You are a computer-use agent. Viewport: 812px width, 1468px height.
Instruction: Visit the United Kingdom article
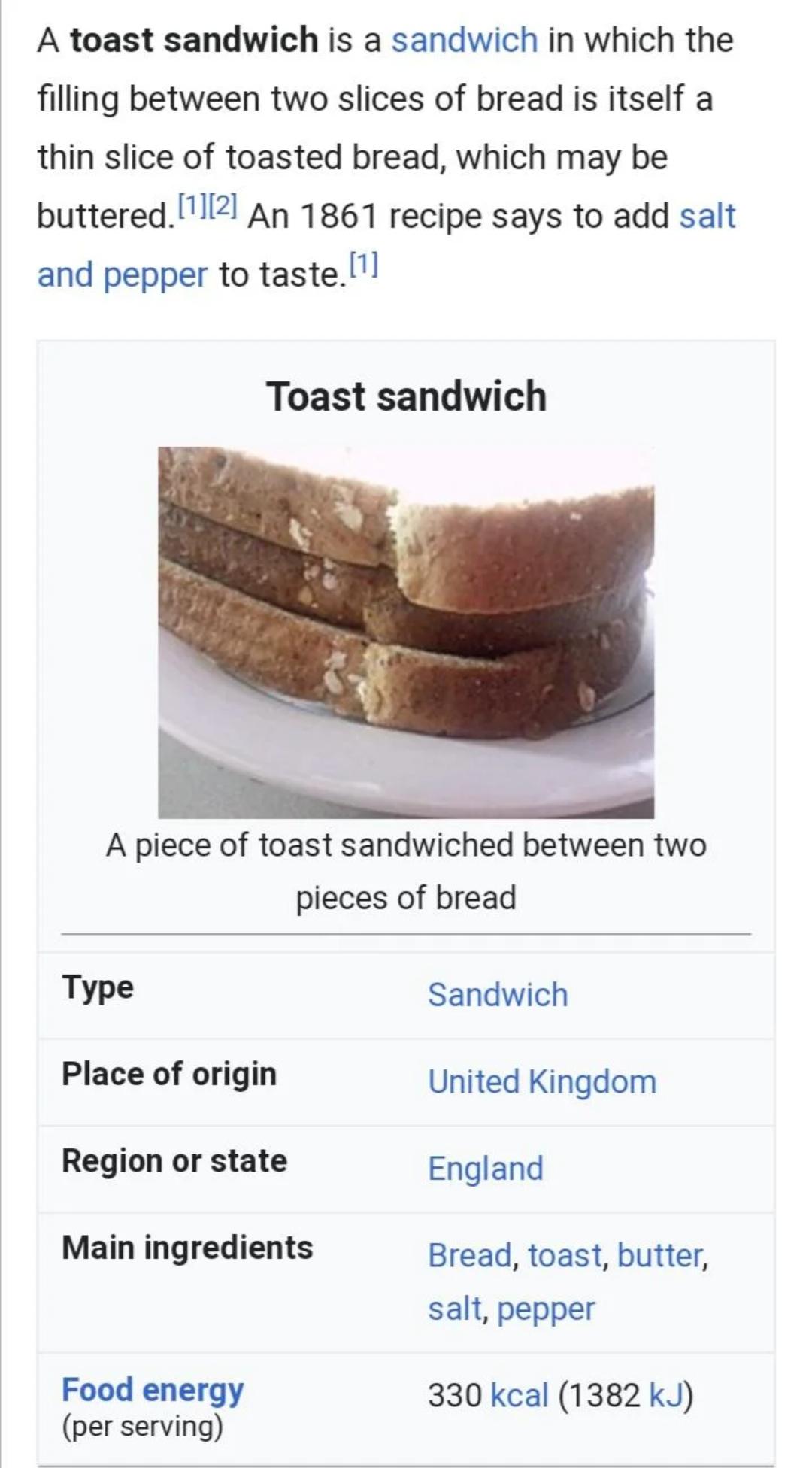[542, 1081]
